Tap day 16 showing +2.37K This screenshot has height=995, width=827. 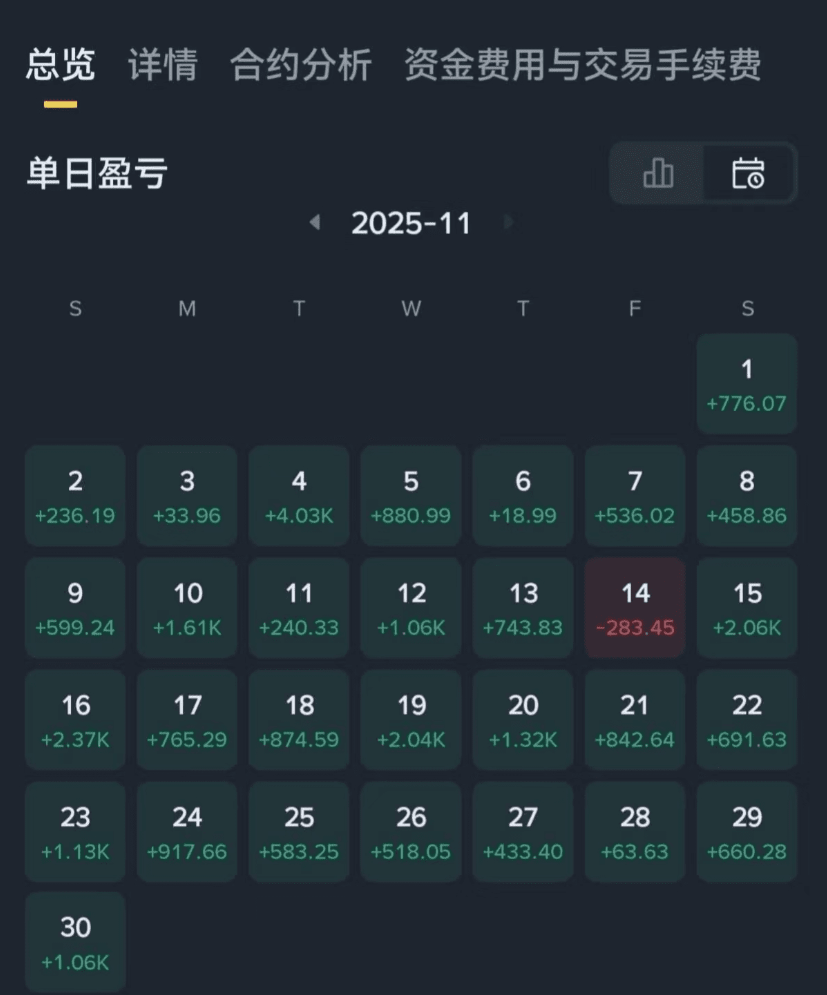coord(76,720)
